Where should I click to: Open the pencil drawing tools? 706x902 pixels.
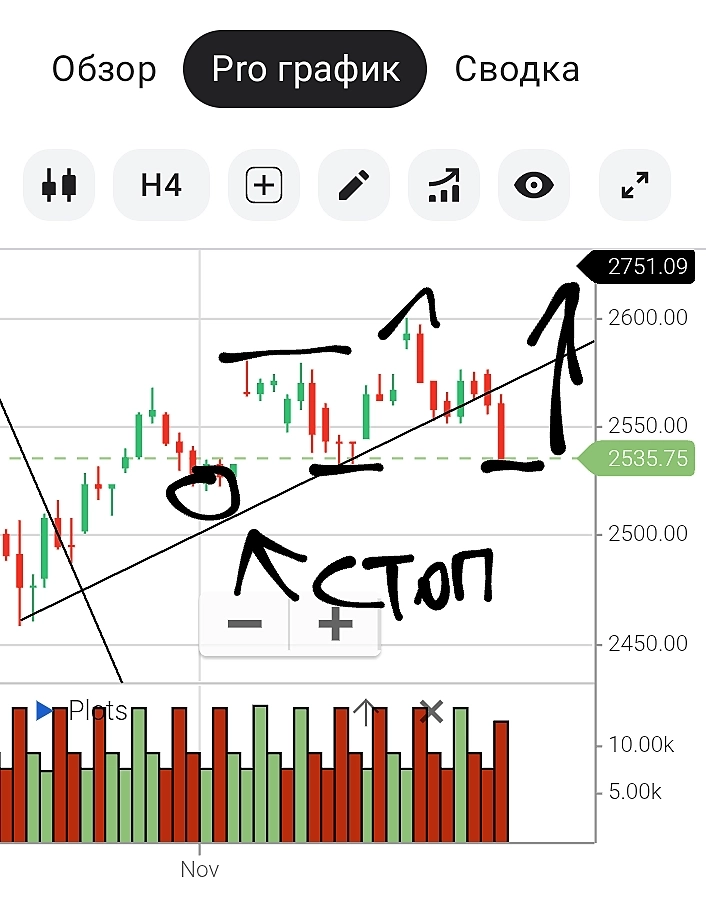353,185
